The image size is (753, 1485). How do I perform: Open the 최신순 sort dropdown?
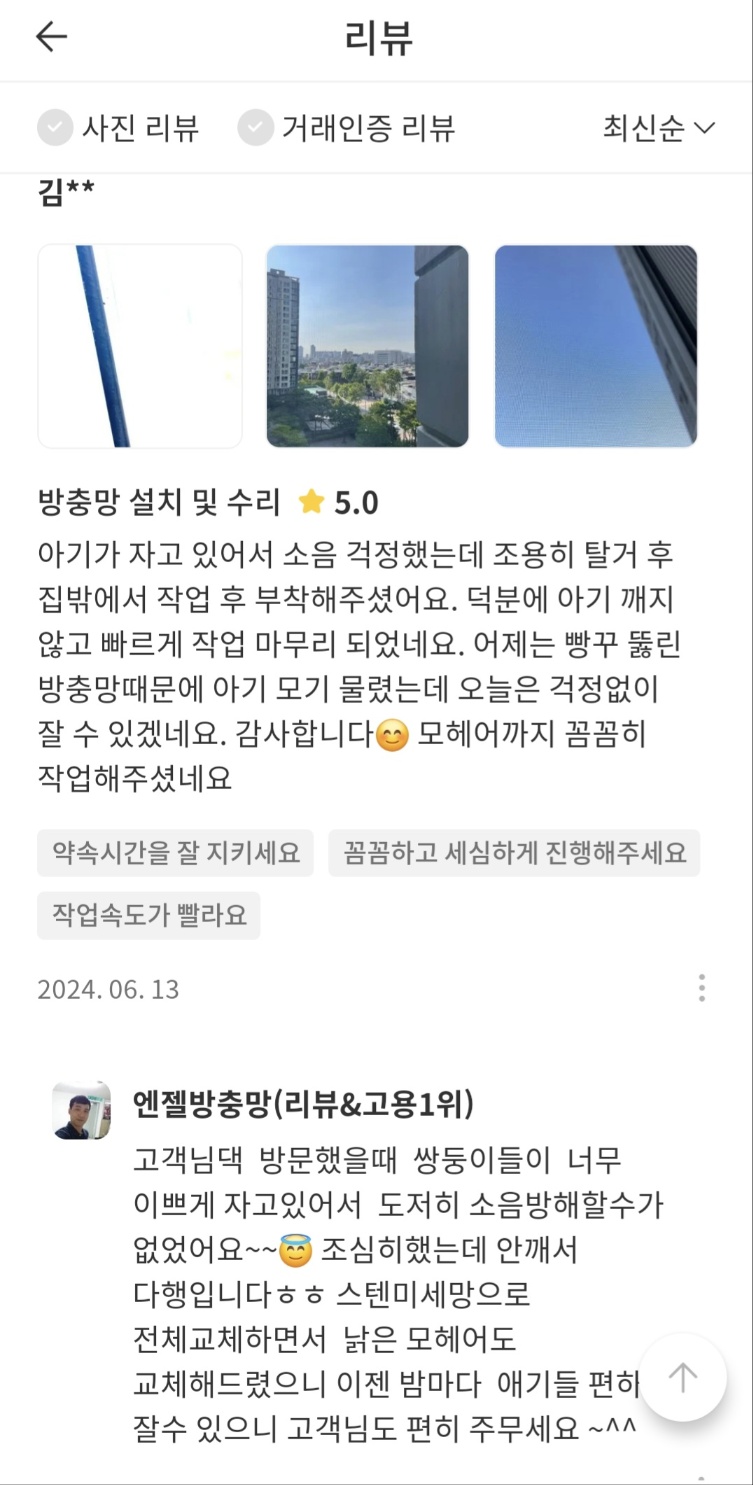click(659, 128)
